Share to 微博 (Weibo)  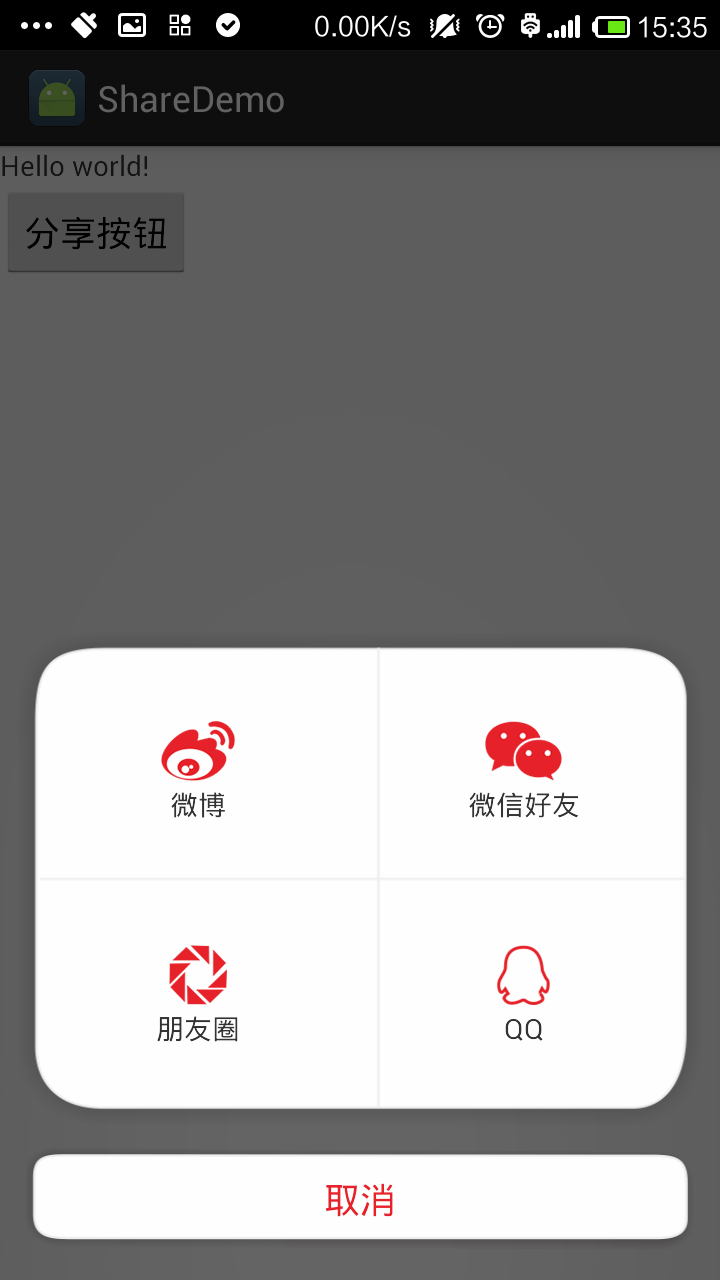(199, 766)
